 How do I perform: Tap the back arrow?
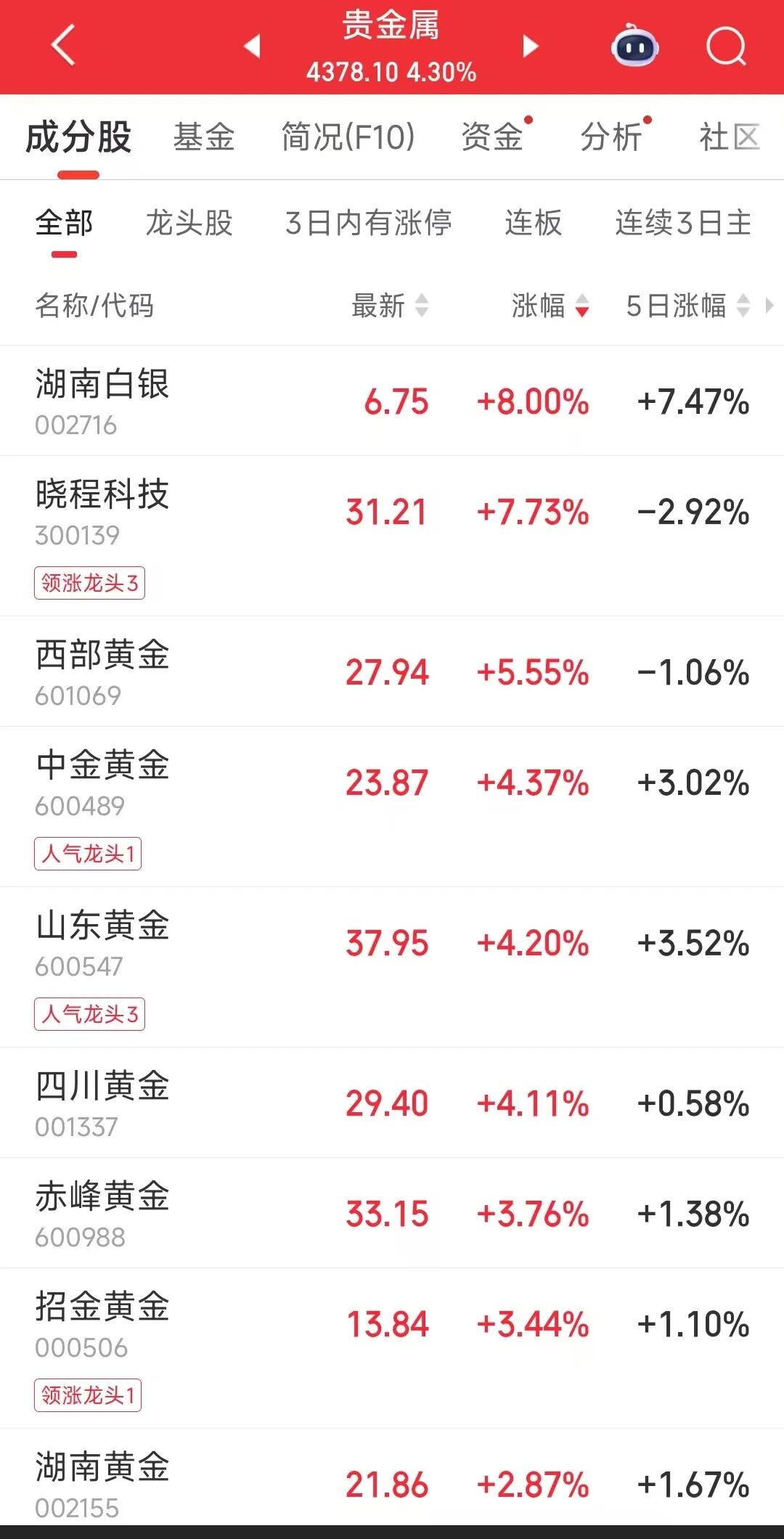pos(62,47)
